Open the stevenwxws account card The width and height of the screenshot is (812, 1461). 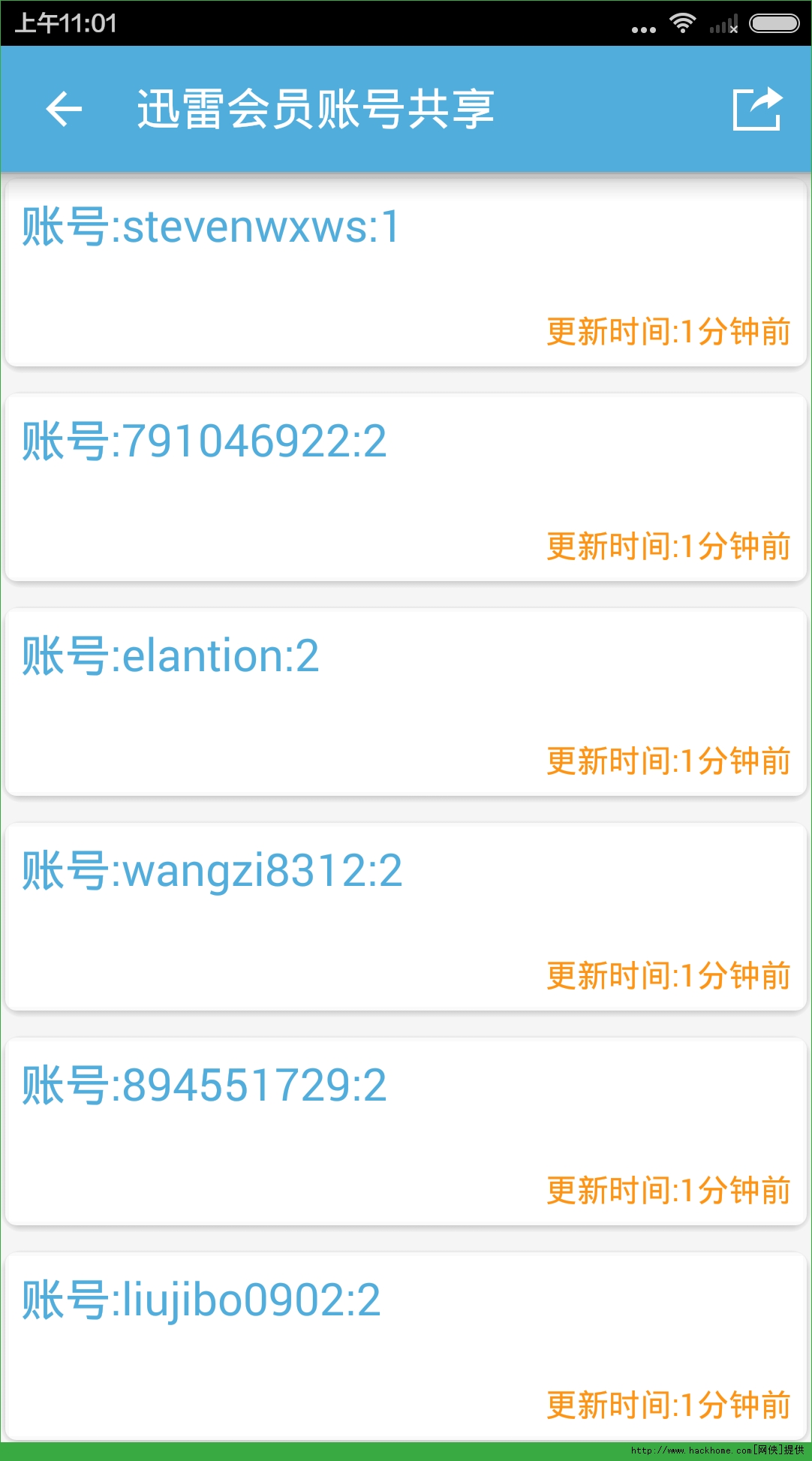tap(405, 274)
